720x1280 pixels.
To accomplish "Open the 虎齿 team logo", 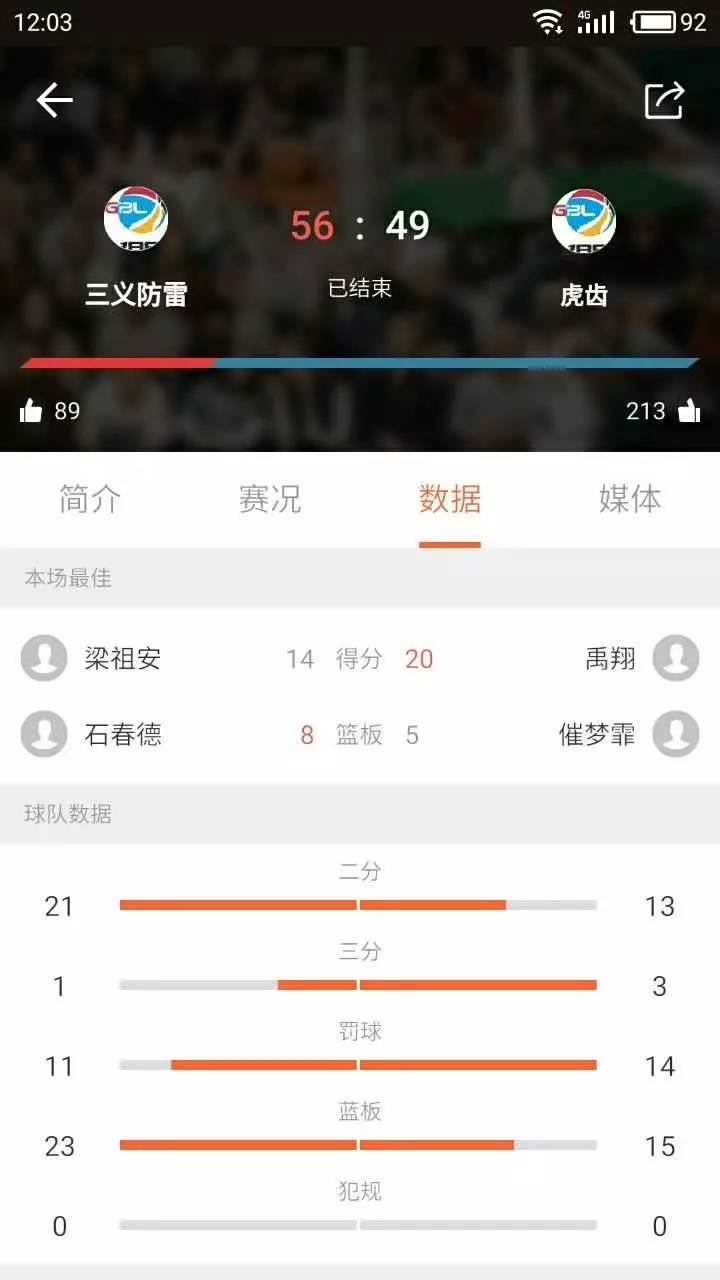I will pyautogui.click(x=584, y=220).
